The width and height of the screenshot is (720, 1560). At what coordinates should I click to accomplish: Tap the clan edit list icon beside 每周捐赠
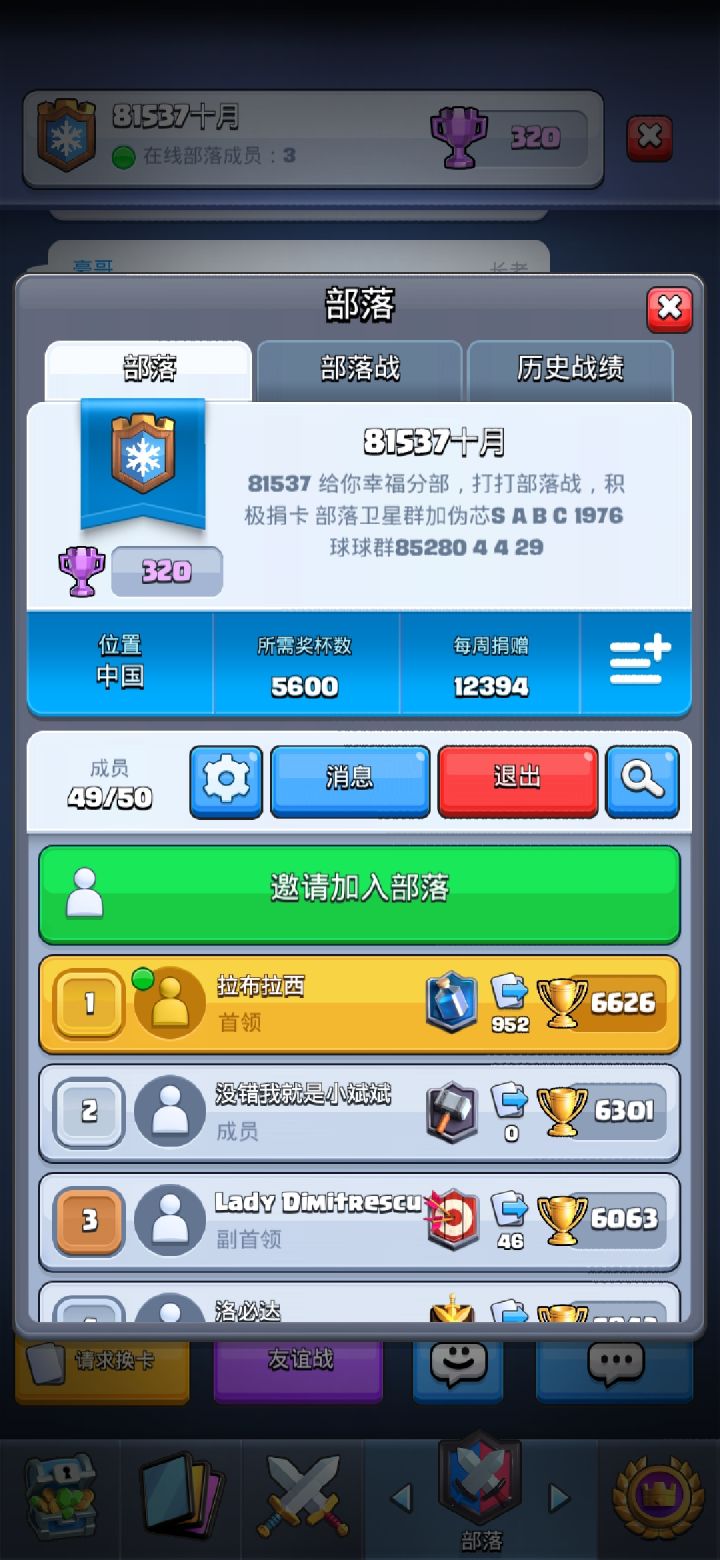coord(637,660)
